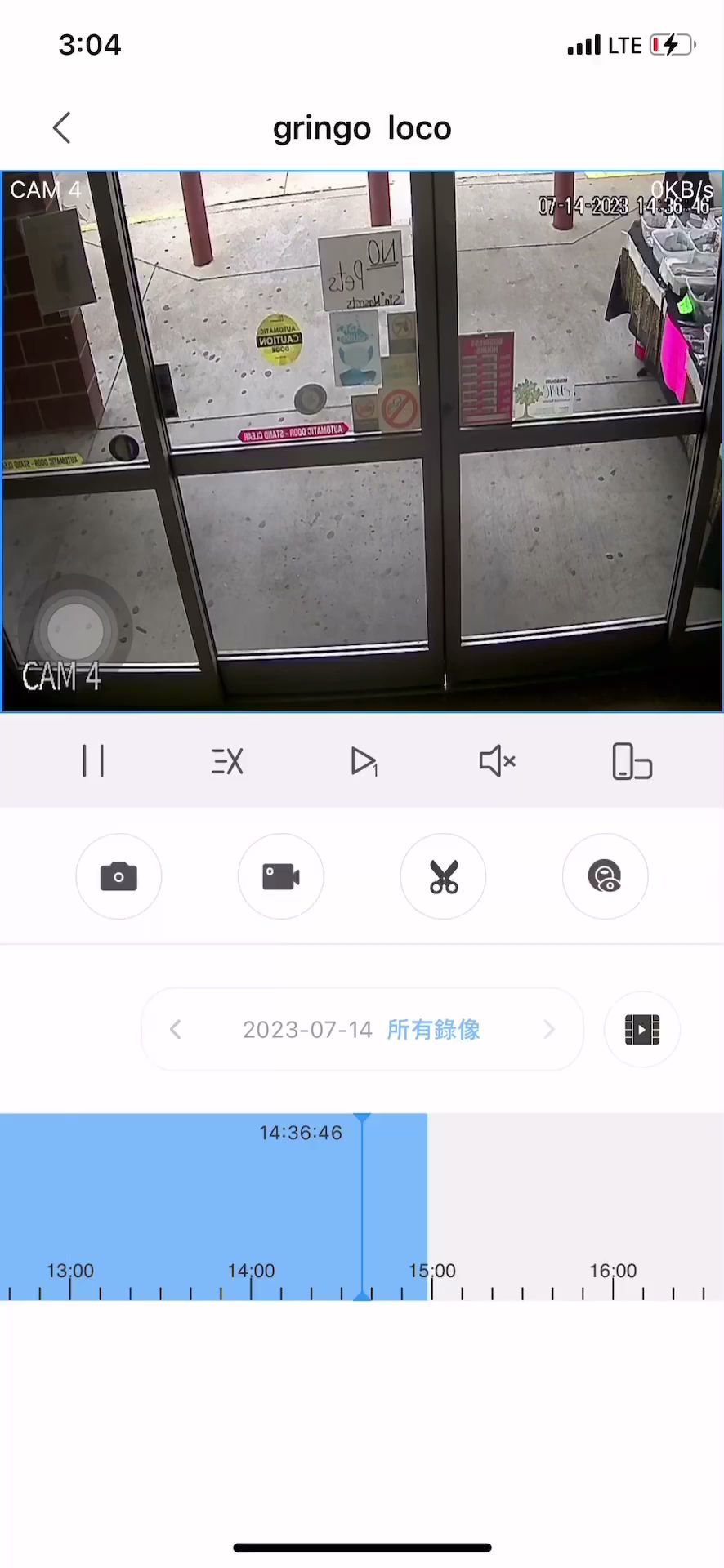Open the recording type filter in blue
This screenshot has width=724, height=1568.
(433, 1029)
